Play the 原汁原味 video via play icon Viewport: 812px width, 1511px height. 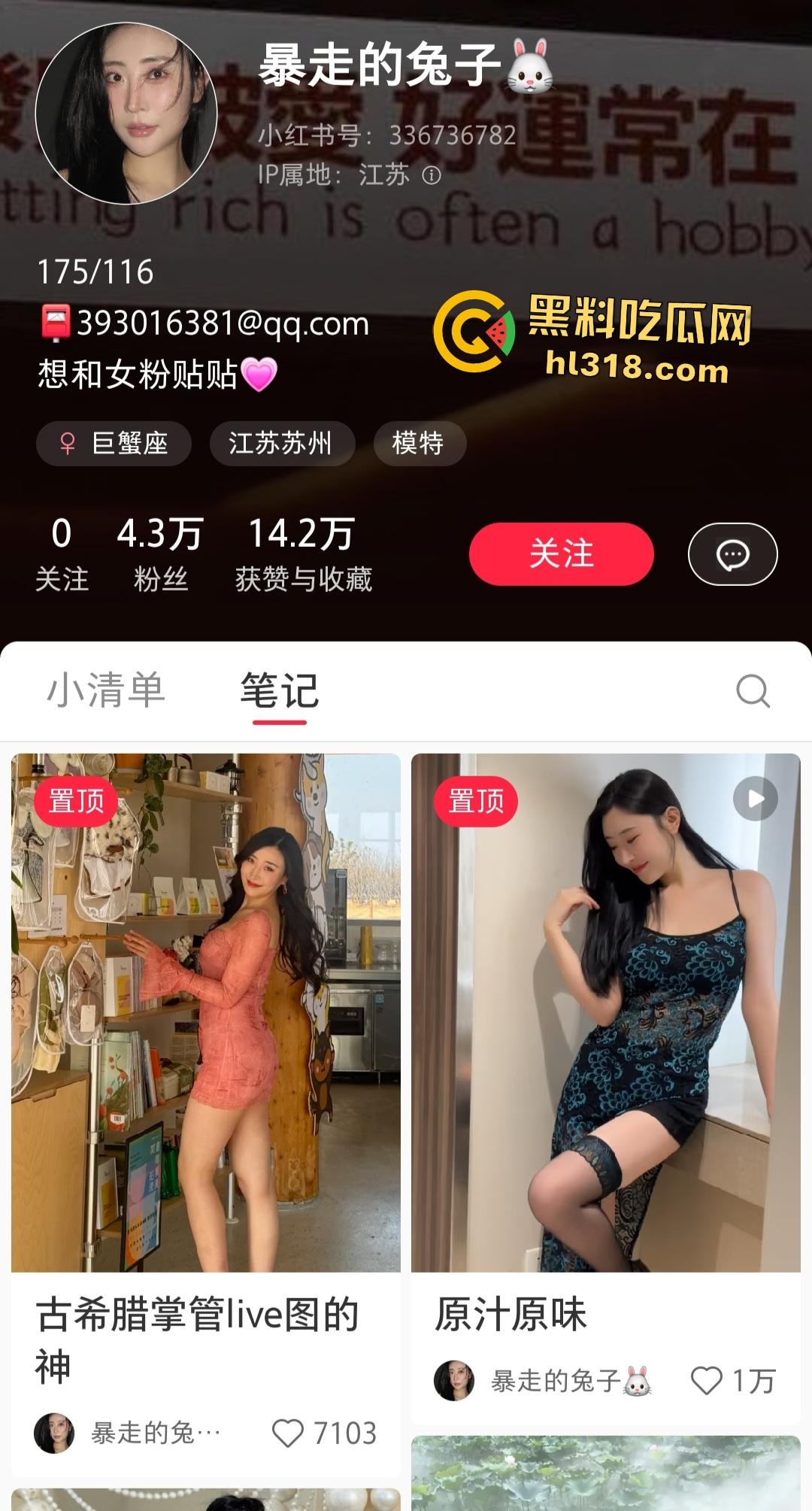click(x=756, y=799)
